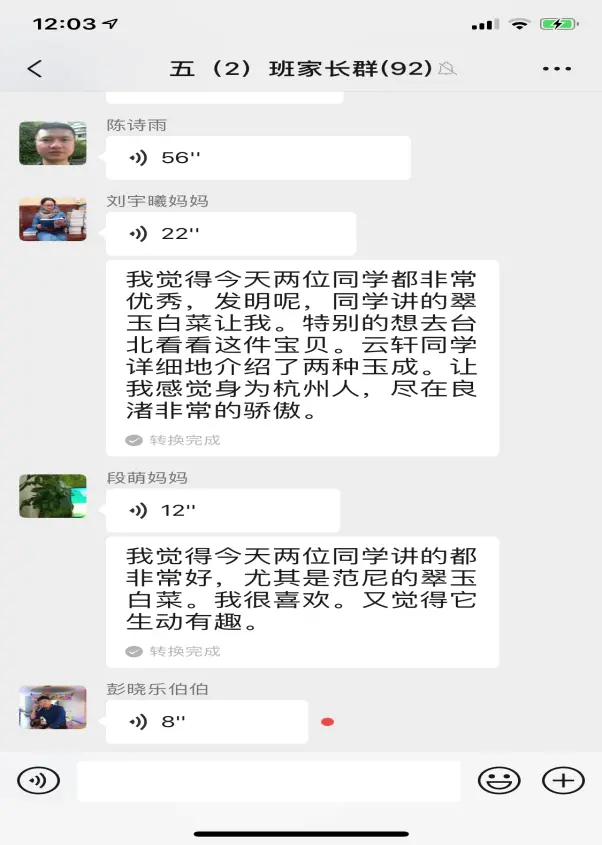The image size is (602, 845).
Task: Play 彭晓乐伯伯's unread 8-second voice message
Action: 207,721
